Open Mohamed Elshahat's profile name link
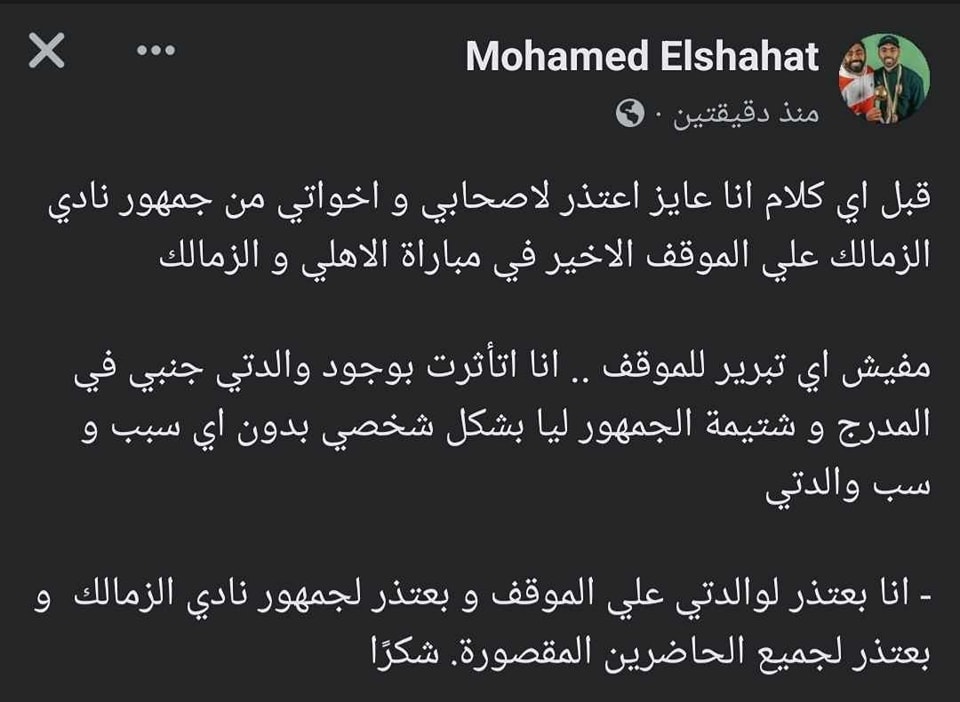The width and height of the screenshot is (960, 702). pyautogui.click(x=642, y=58)
